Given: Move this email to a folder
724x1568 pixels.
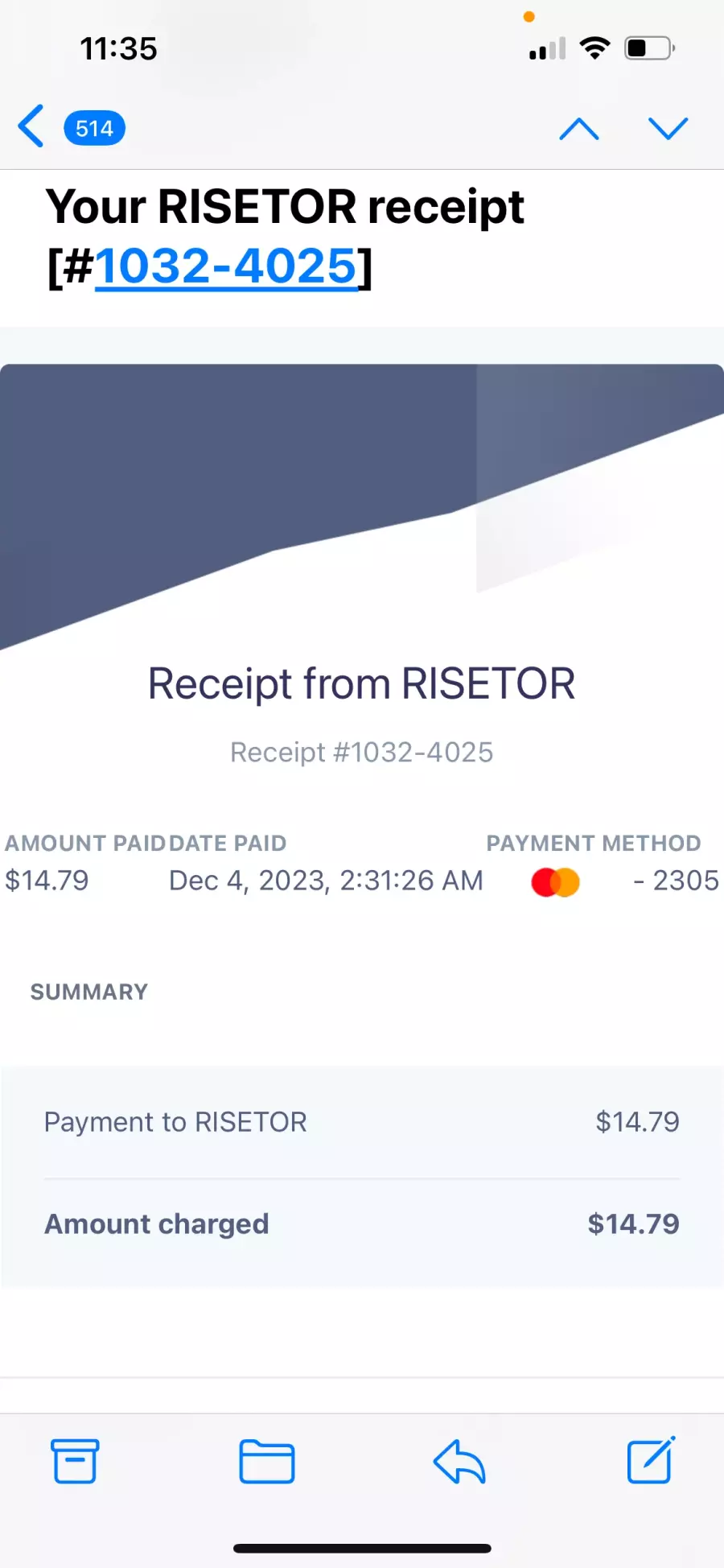Looking at the screenshot, I should tap(267, 1461).
